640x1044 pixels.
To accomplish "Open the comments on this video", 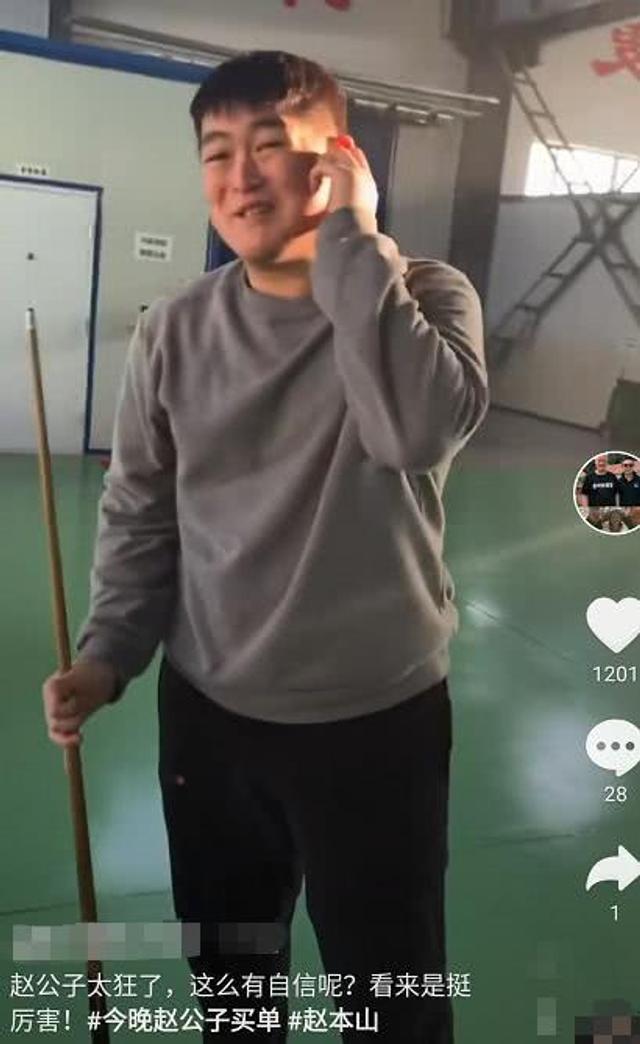I will 613,748.
